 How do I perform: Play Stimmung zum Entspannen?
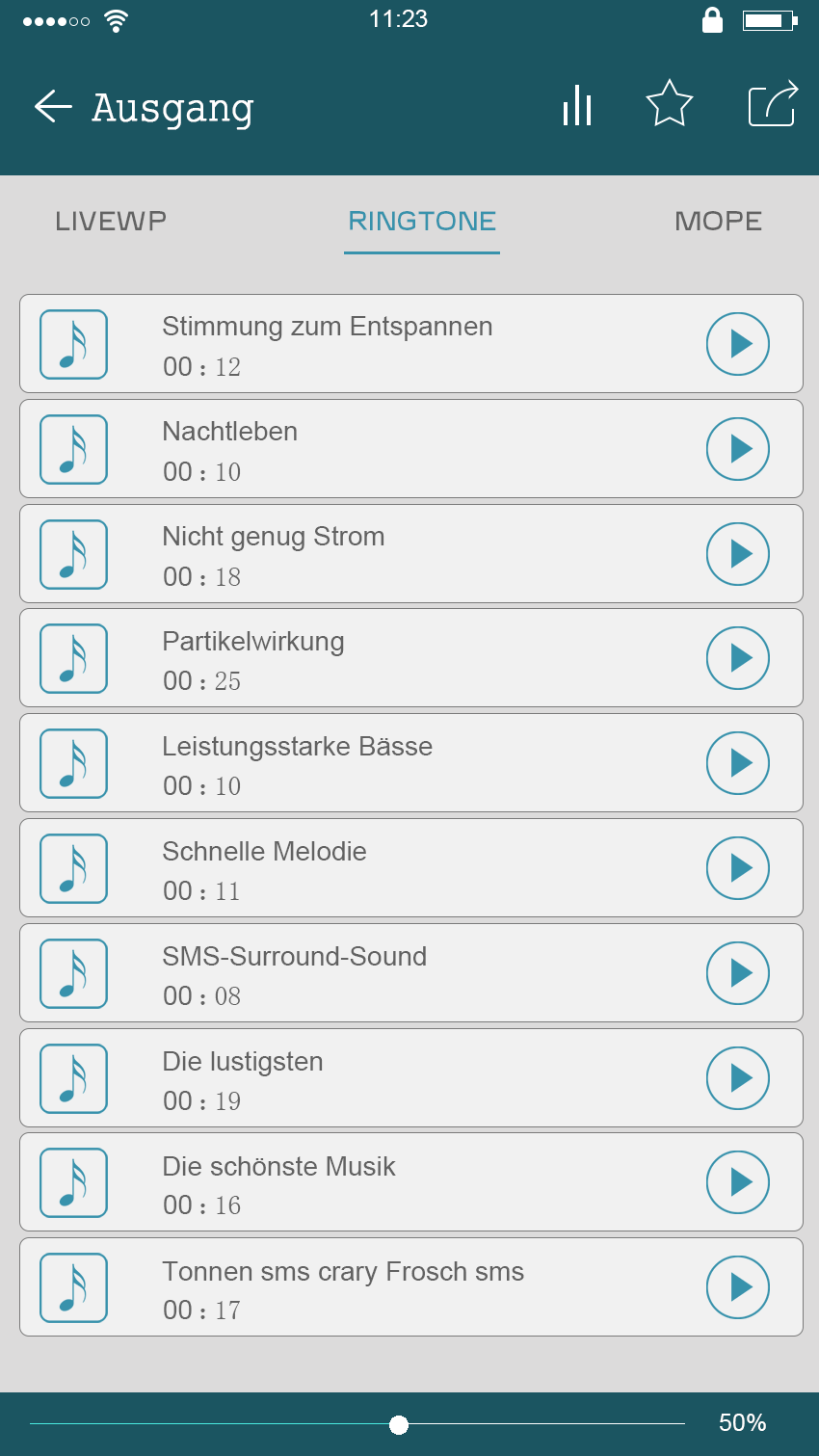[738, 344]
